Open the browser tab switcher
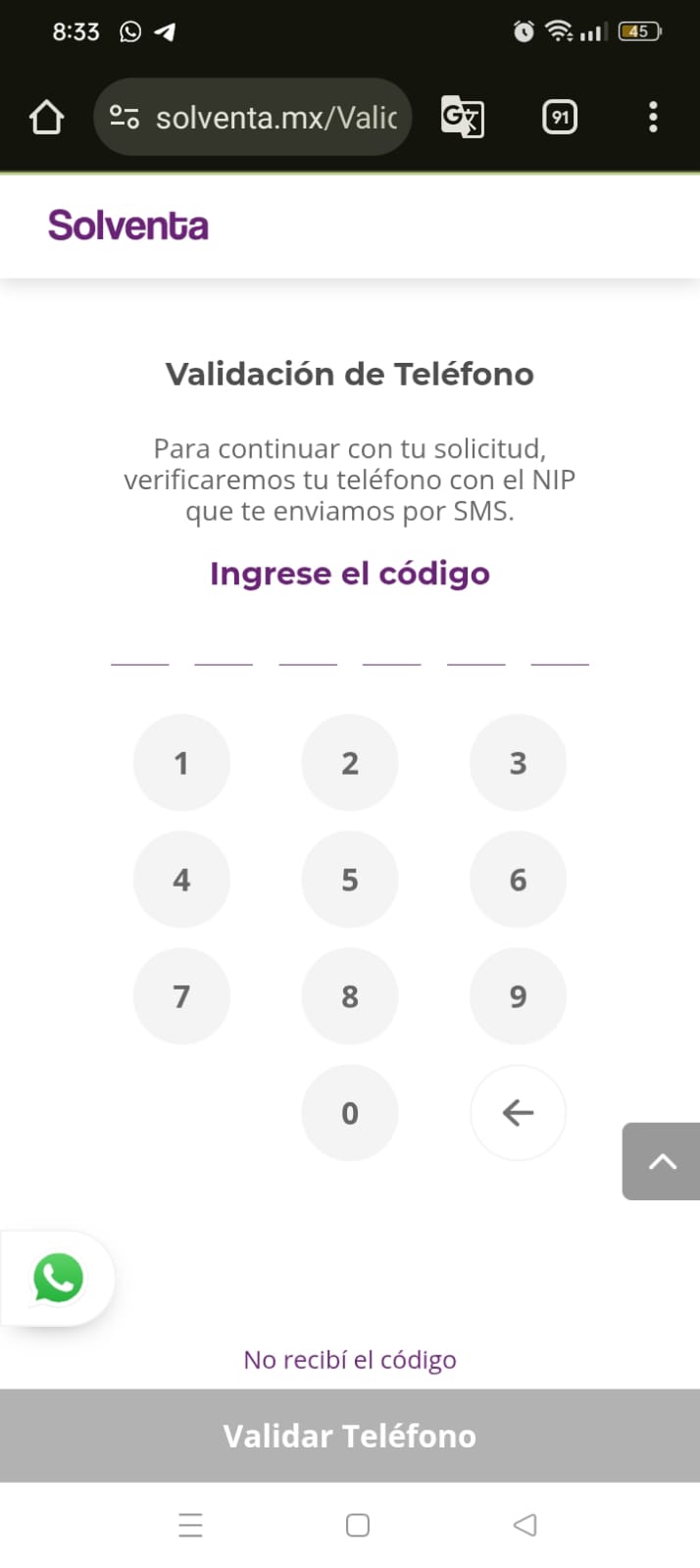The image size is (700, 1568). pyautogui.click(x=560, y=118)
